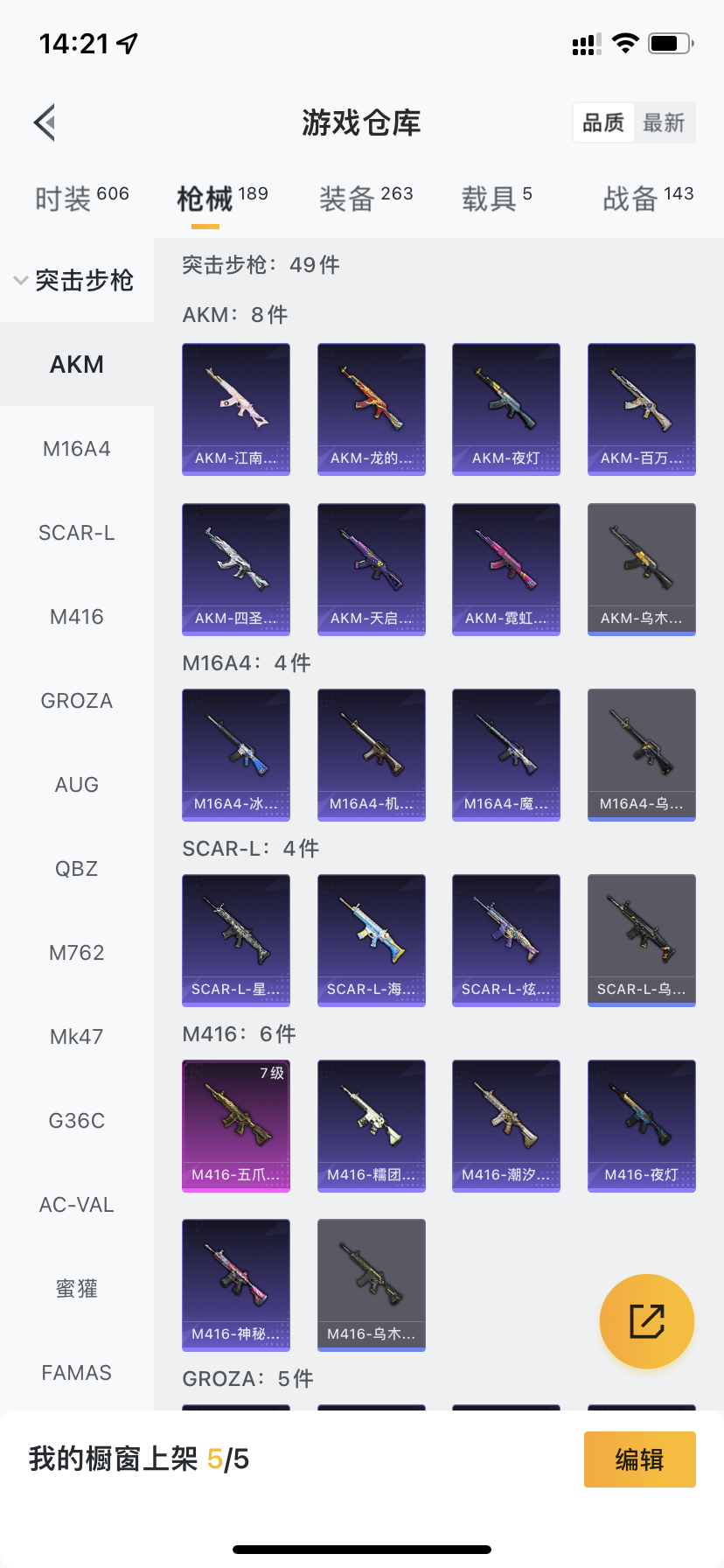Choose Mk47 from the weapon list

[77, 1037]
